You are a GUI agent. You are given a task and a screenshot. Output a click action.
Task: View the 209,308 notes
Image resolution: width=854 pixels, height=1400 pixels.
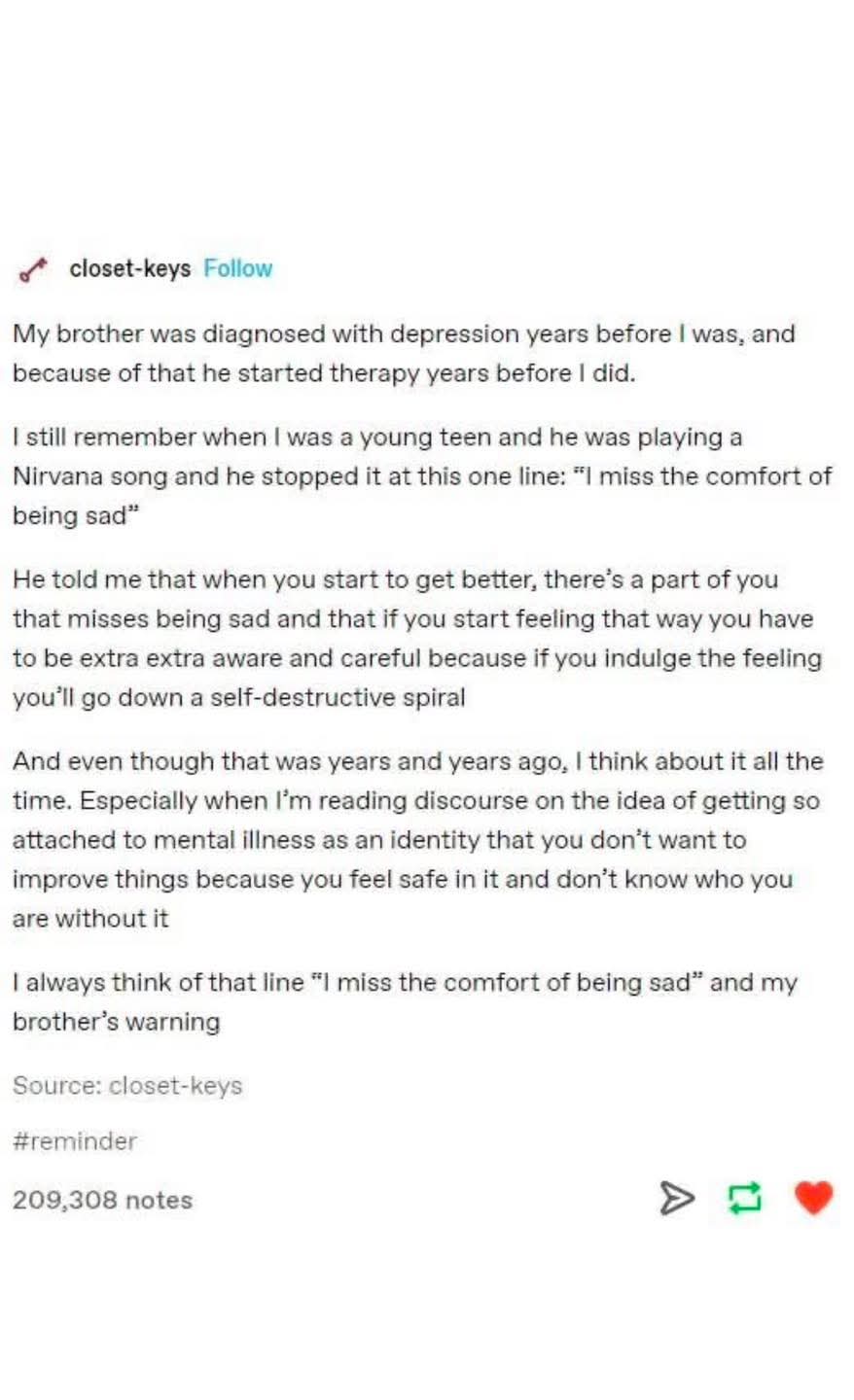102,1200
